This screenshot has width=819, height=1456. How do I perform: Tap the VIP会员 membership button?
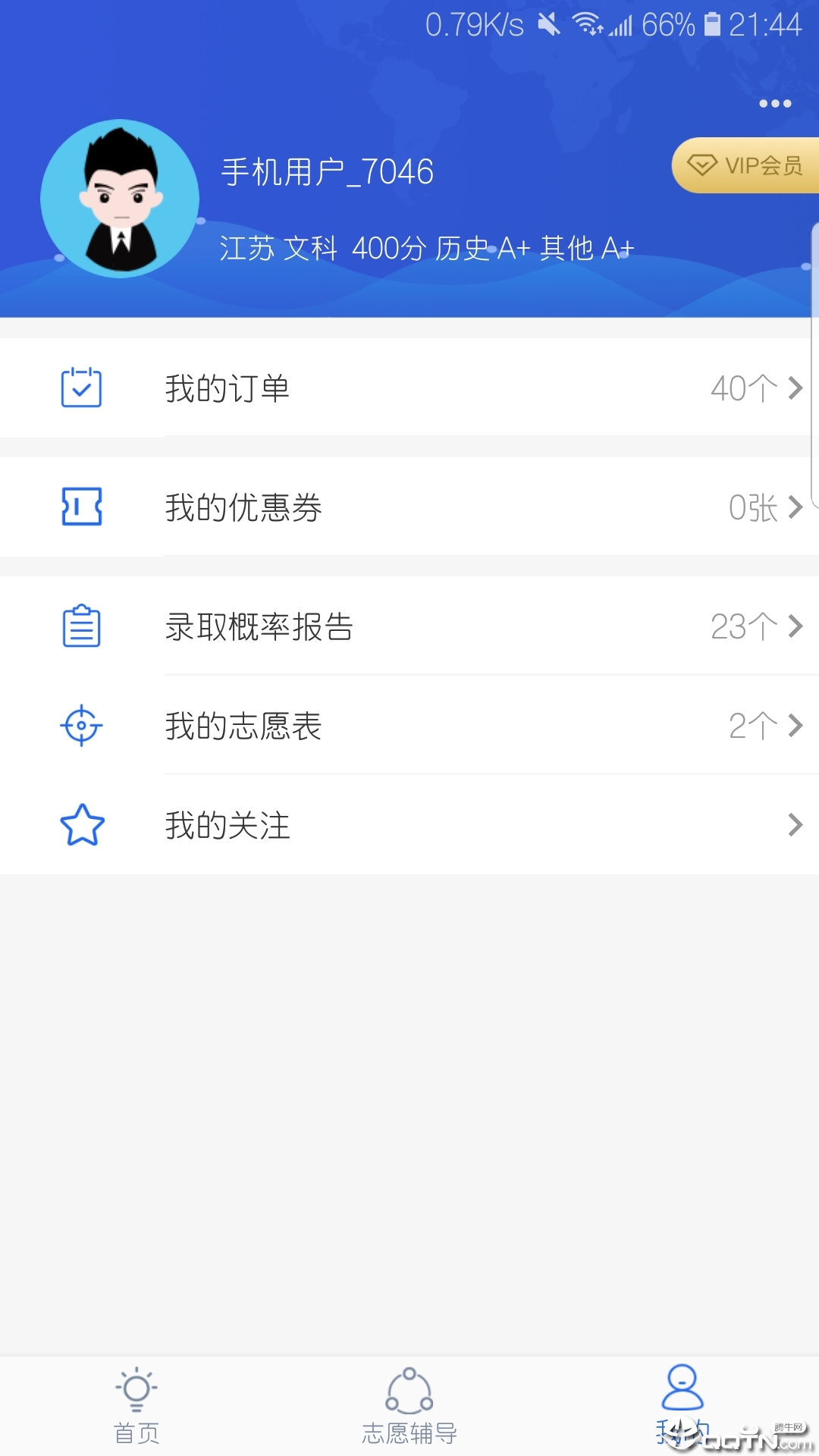click(746, 165)
